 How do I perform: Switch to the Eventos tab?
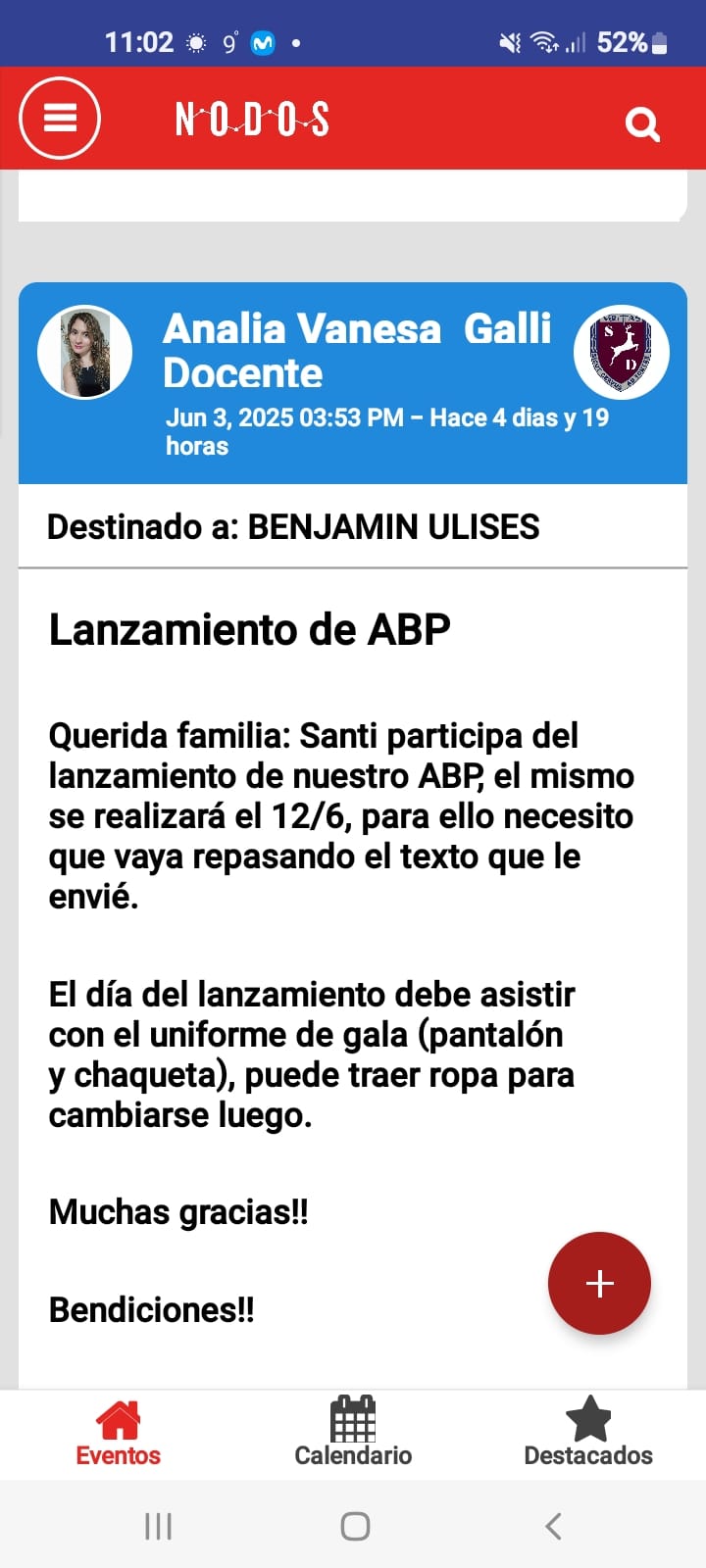118,1433
